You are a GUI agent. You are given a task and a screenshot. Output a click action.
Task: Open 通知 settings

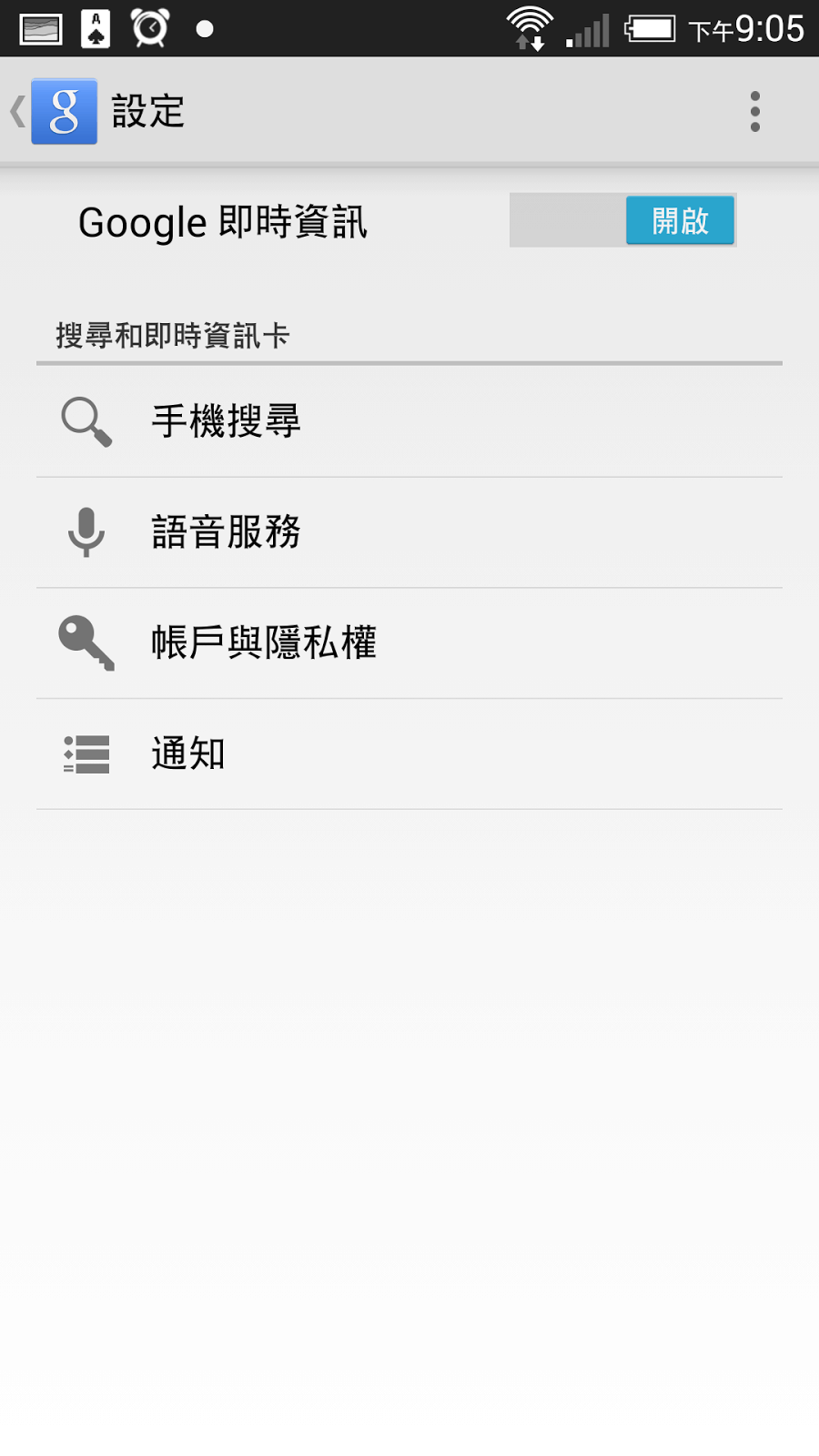409,754
